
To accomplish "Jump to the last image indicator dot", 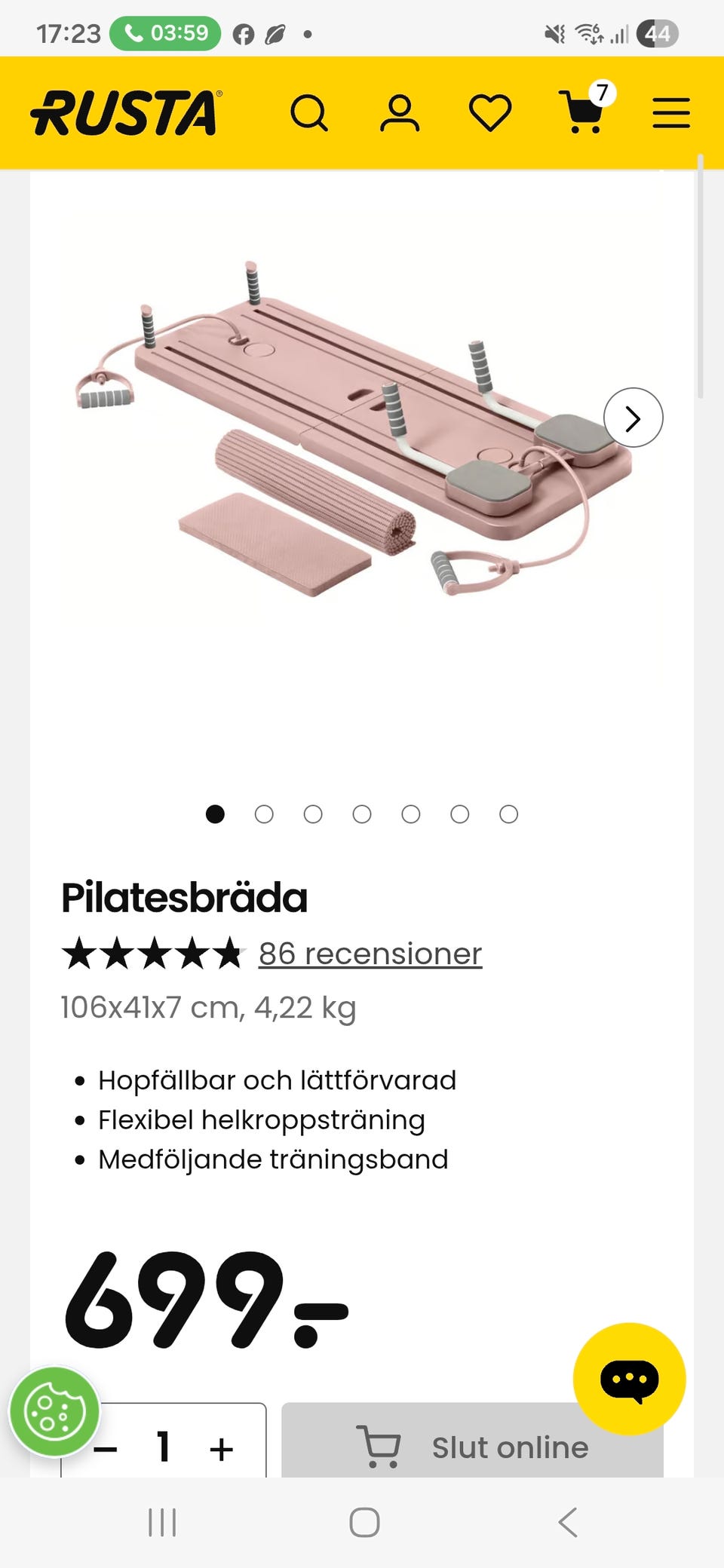I will tap(509, 814).
